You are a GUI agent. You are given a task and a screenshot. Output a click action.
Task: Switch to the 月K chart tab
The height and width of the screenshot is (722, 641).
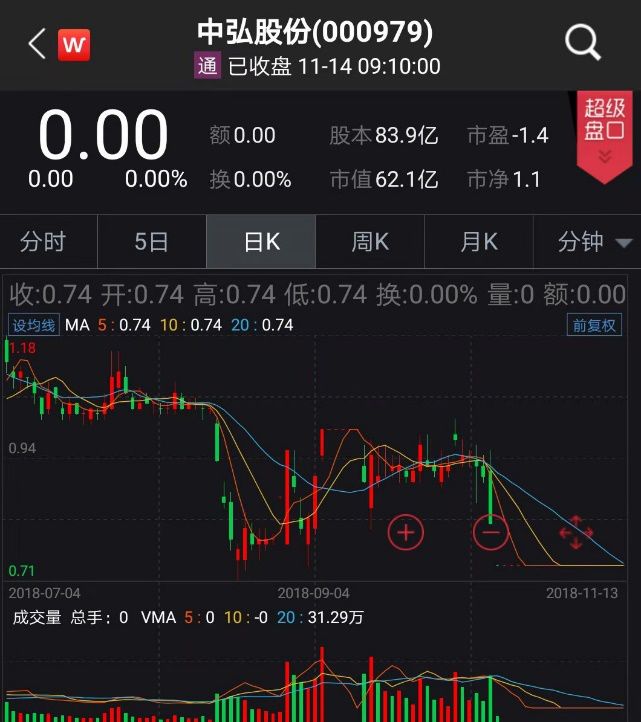click(479, 241)
